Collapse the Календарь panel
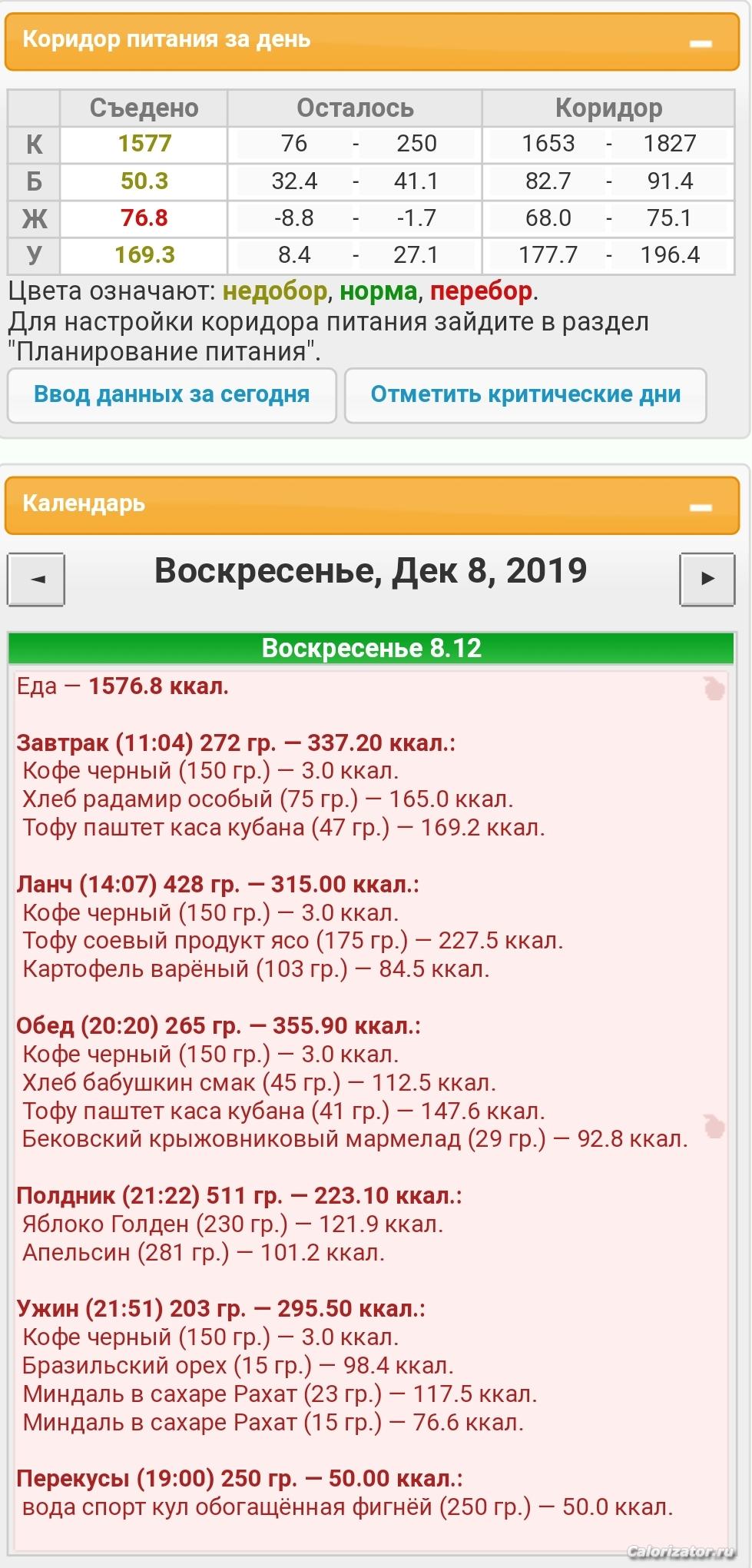This screenshot has width=752, height=1568. coord(701,507)
